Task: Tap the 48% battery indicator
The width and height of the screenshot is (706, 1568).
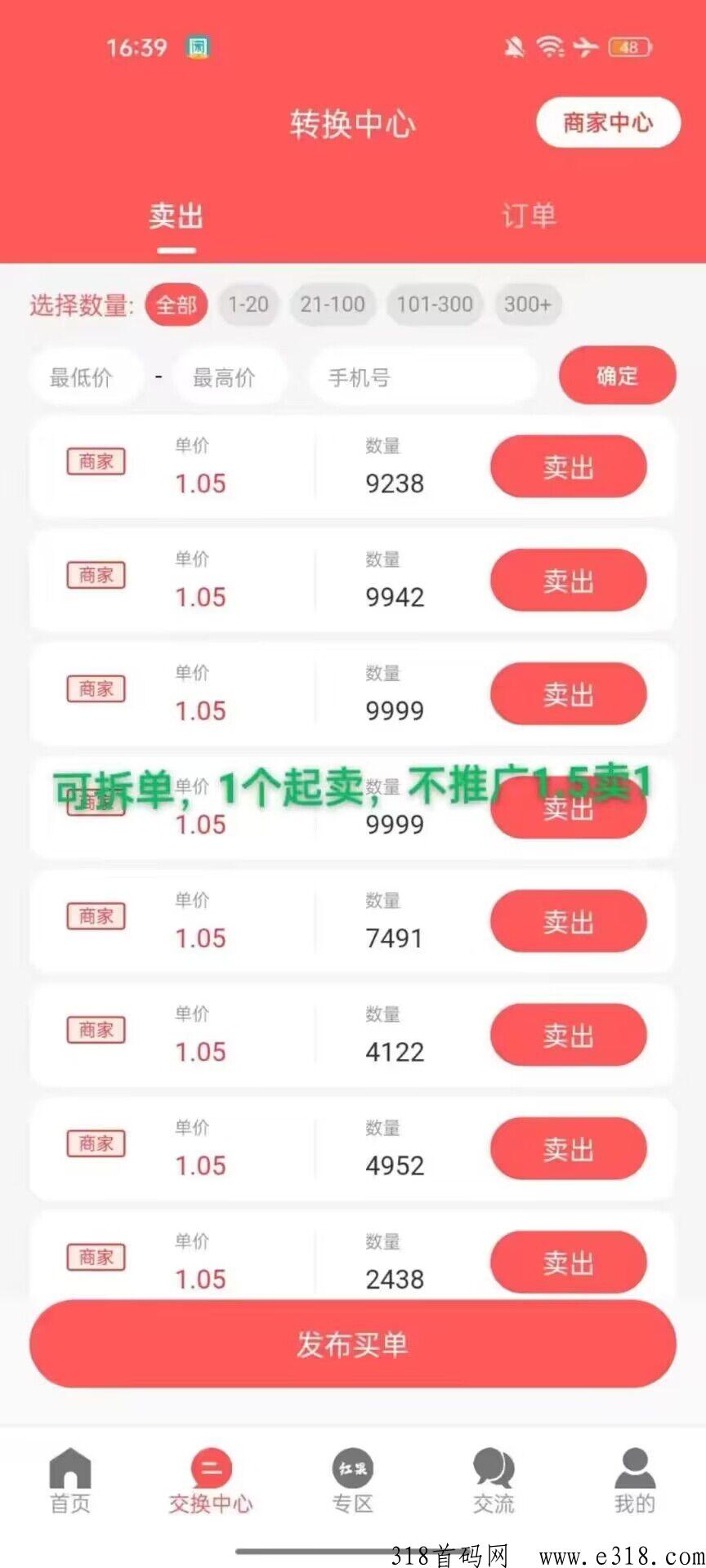Action: [x=624, y=47]
